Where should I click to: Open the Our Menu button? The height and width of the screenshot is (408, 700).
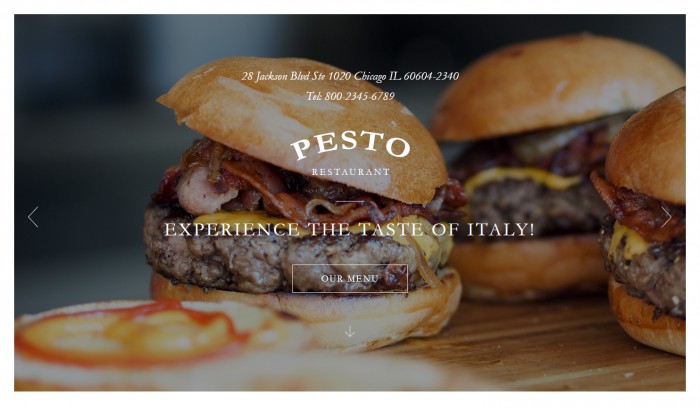[x=349, y=278]
